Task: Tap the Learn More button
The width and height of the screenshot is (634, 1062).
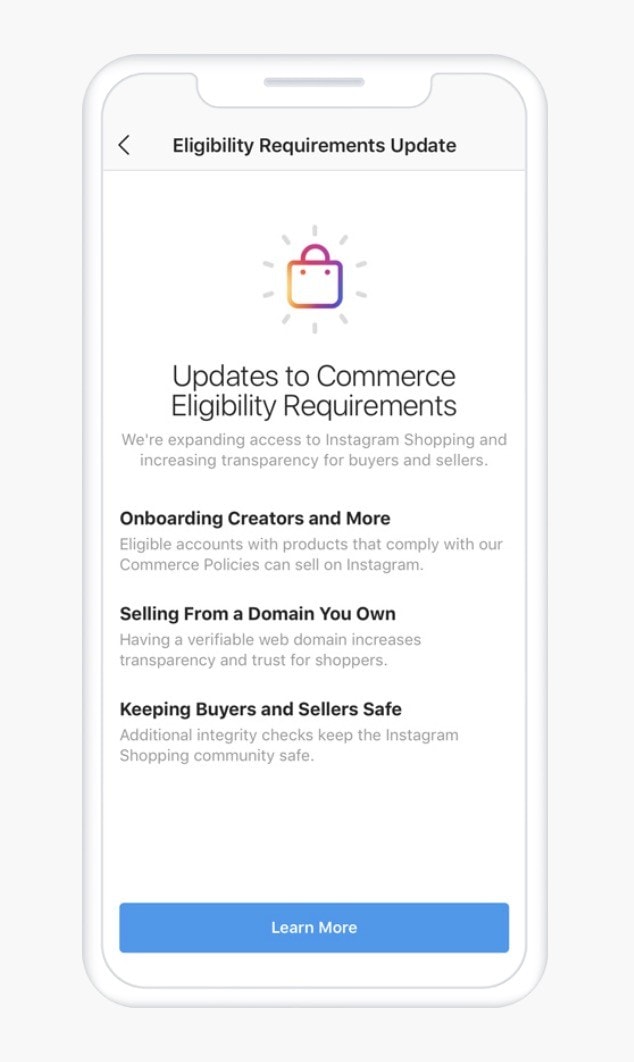Action: click(314, 927)
